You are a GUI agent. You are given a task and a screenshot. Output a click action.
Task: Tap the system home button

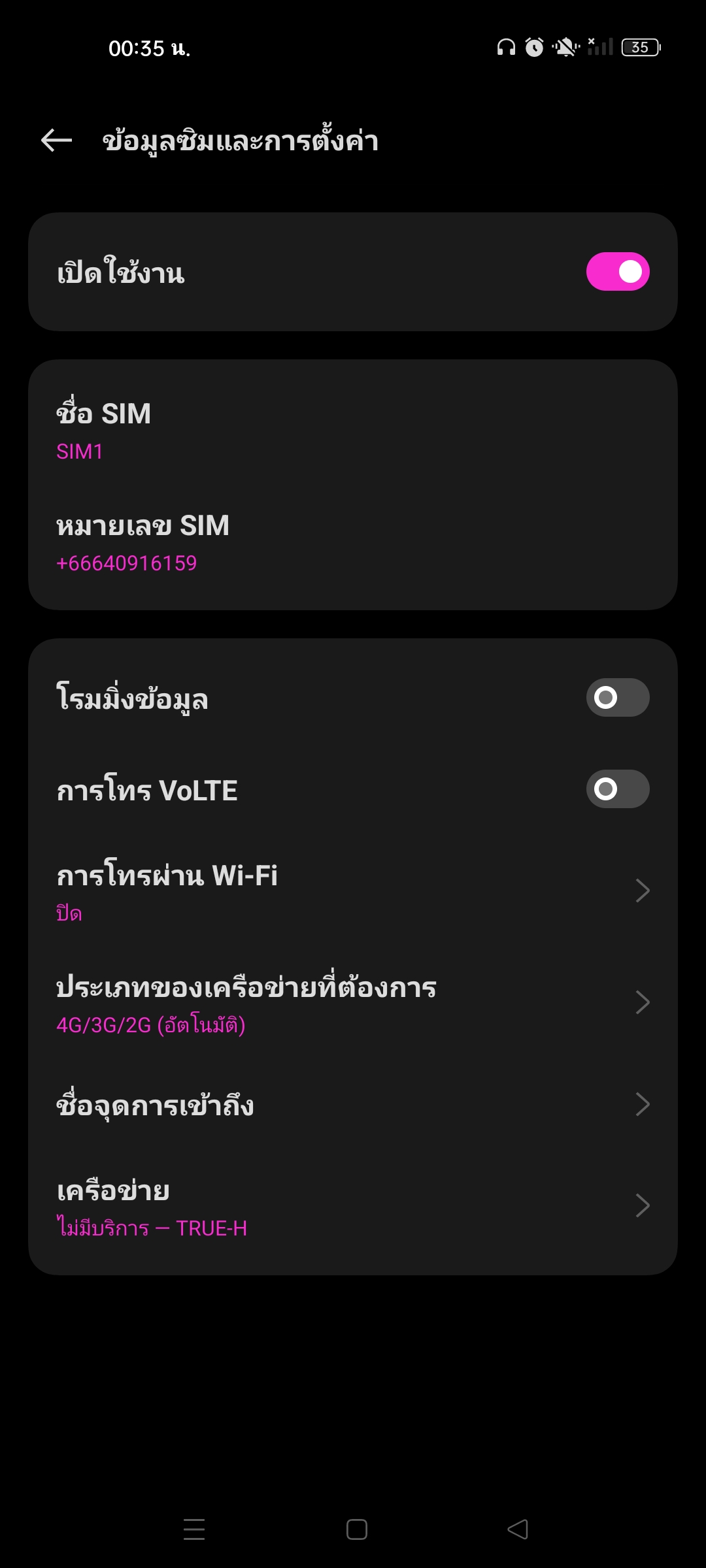[356, 1529]
